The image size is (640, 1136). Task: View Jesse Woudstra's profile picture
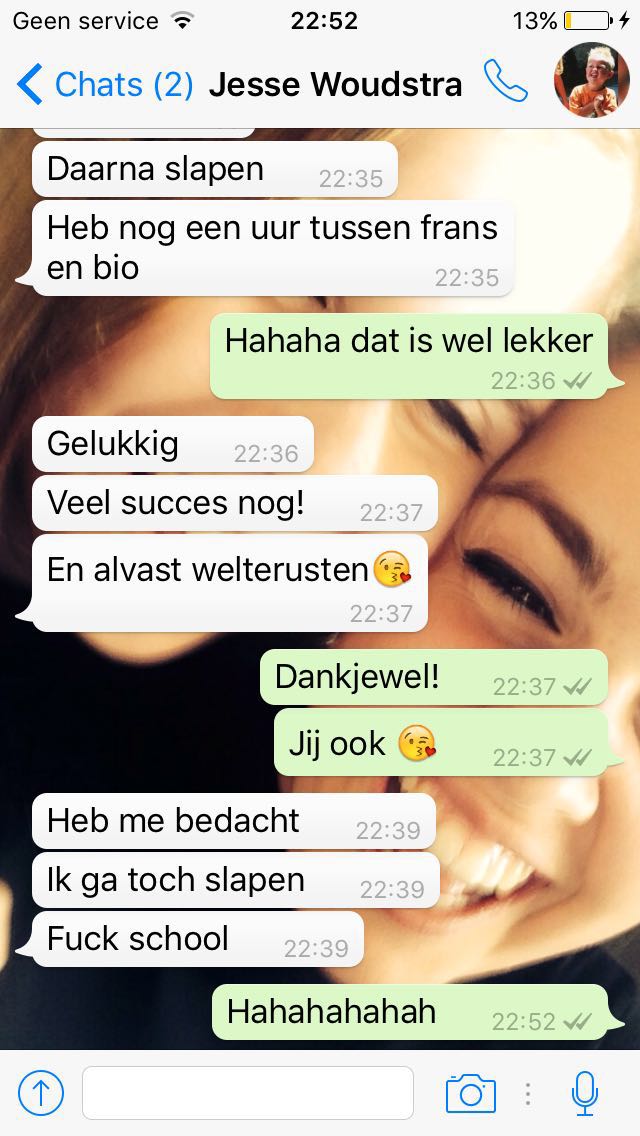[x=591, y=81]
